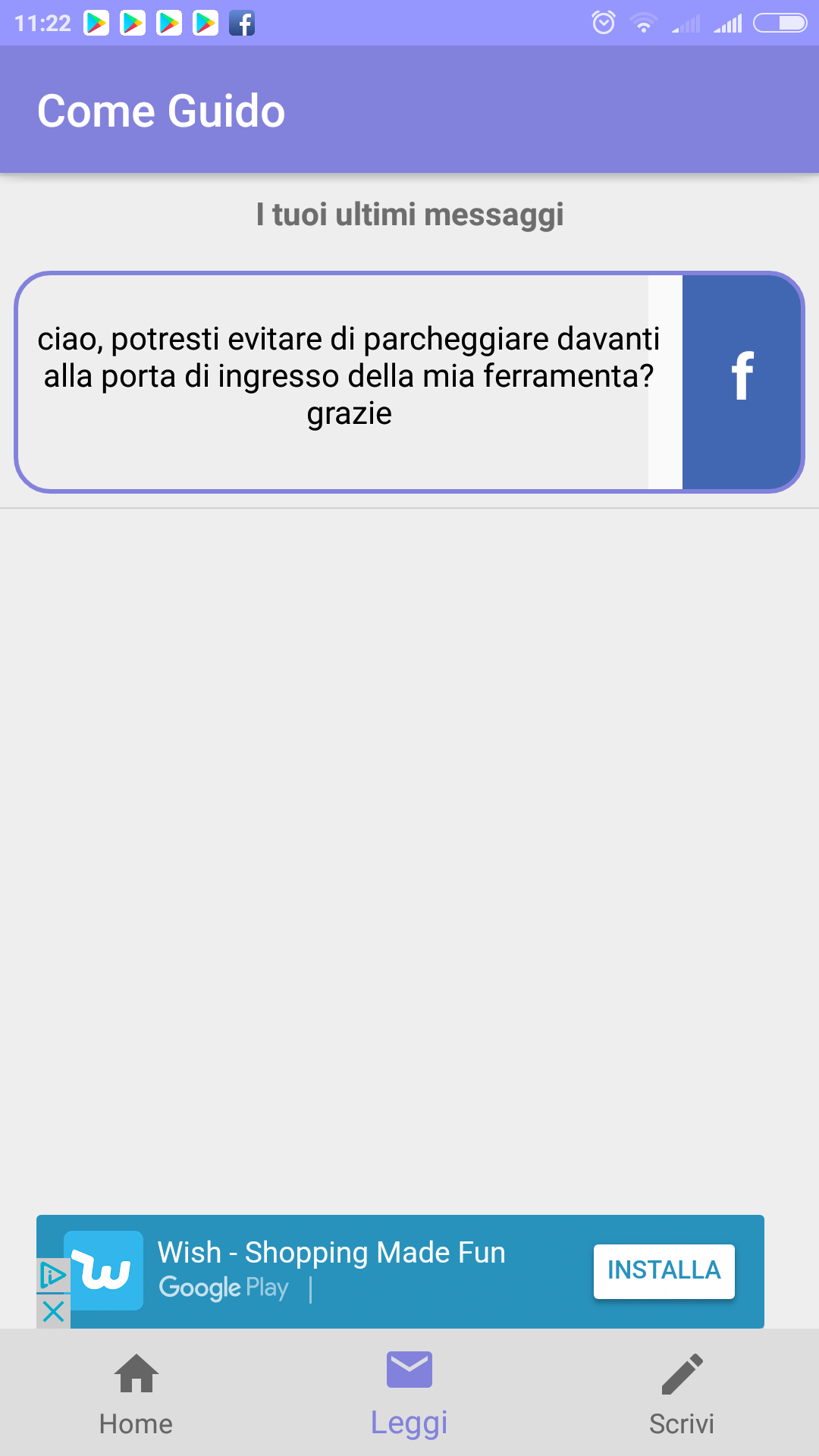Close the Wish ad banner
The width and height of the screenshot is (819, 1456).
click(x=53, y=1311)
